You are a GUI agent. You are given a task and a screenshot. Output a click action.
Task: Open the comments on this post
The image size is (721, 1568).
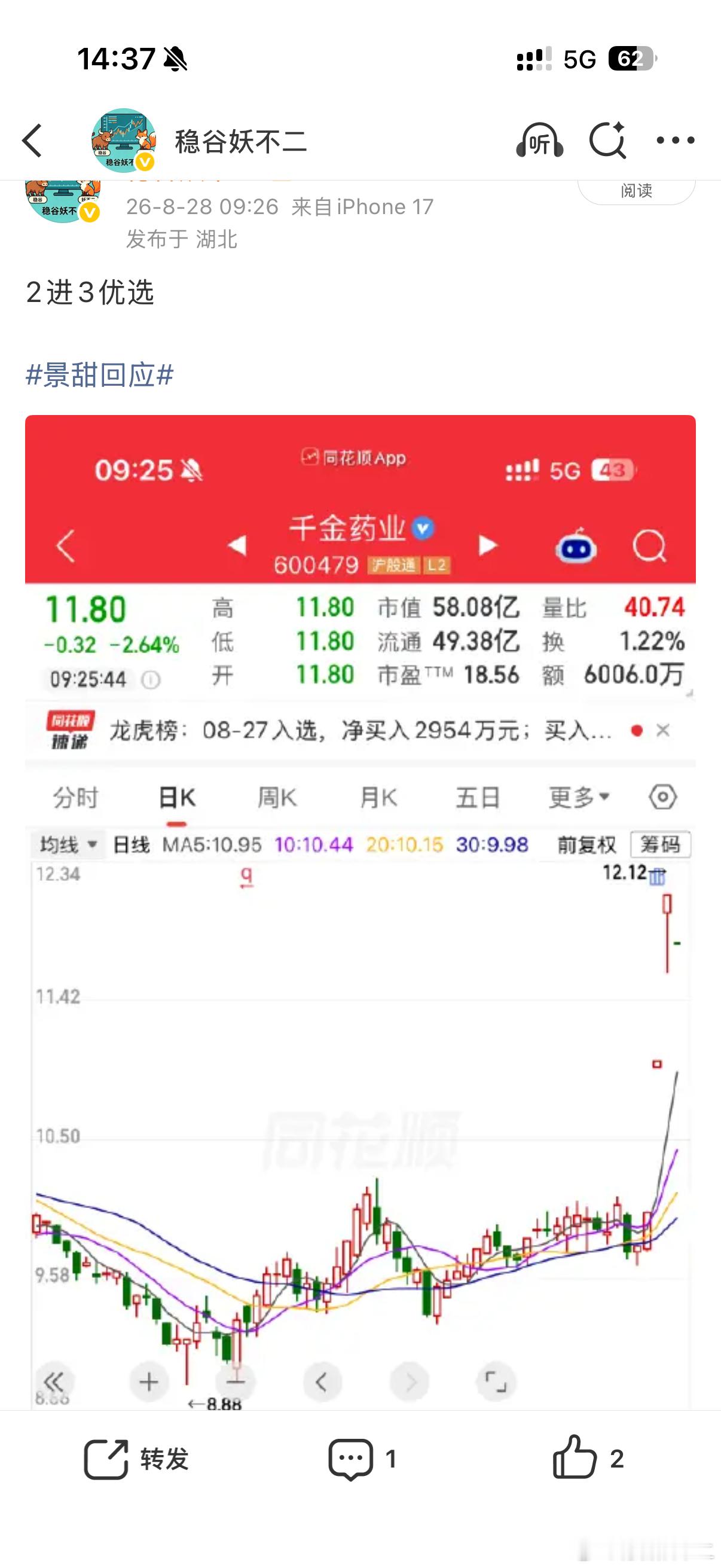coord(363,1459)
